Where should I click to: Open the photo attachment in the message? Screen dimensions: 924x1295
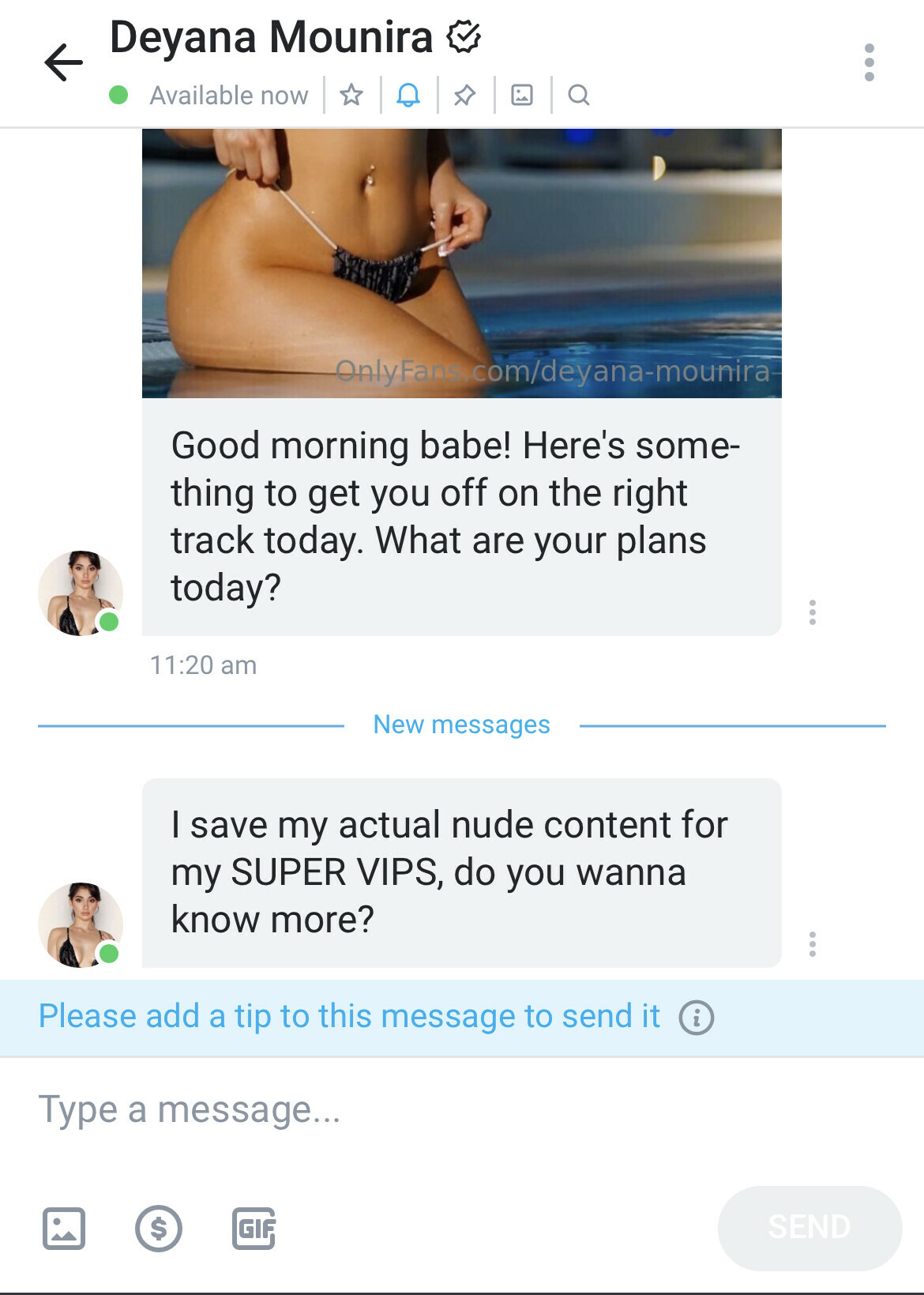point(461,263)
